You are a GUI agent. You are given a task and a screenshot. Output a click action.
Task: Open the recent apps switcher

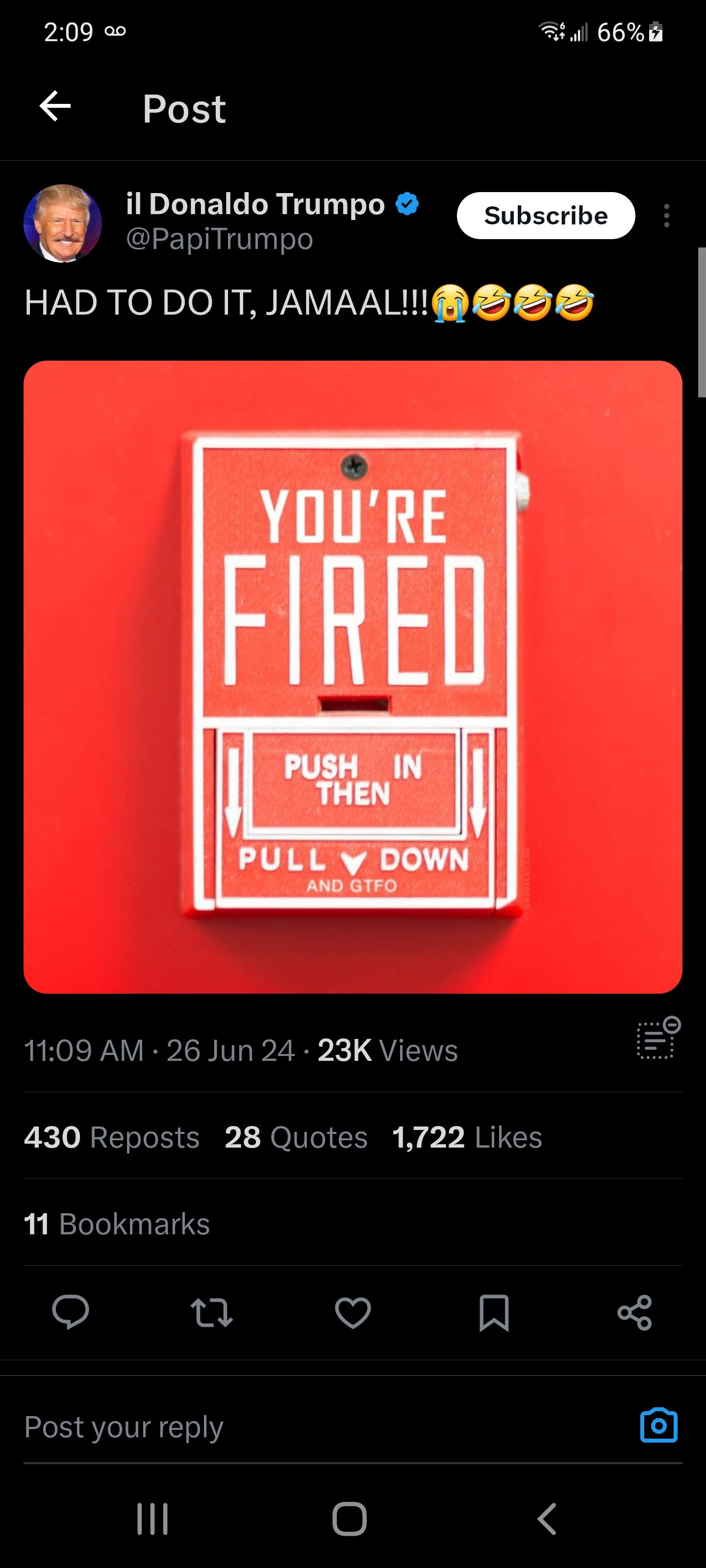(x=152, y=1519)
